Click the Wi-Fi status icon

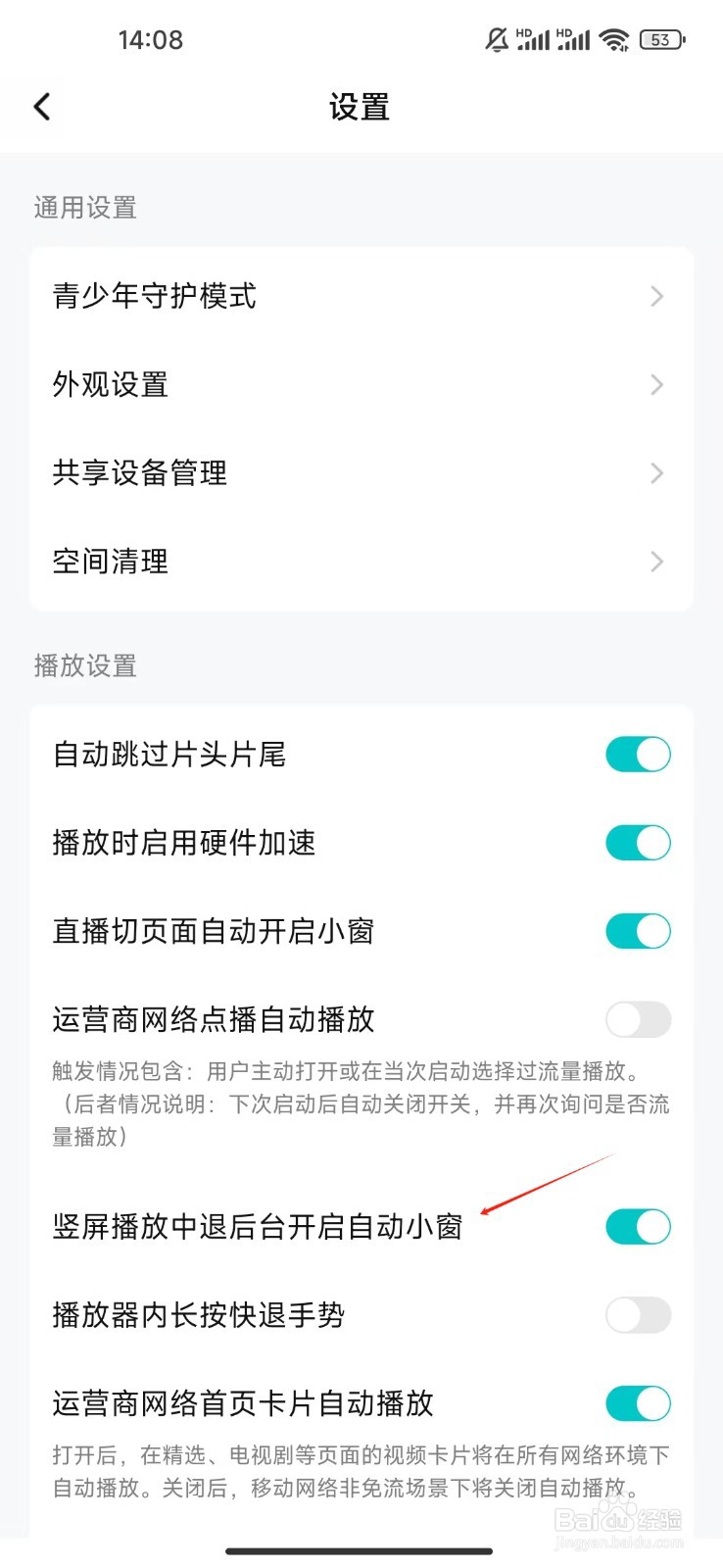coord(612,39)
